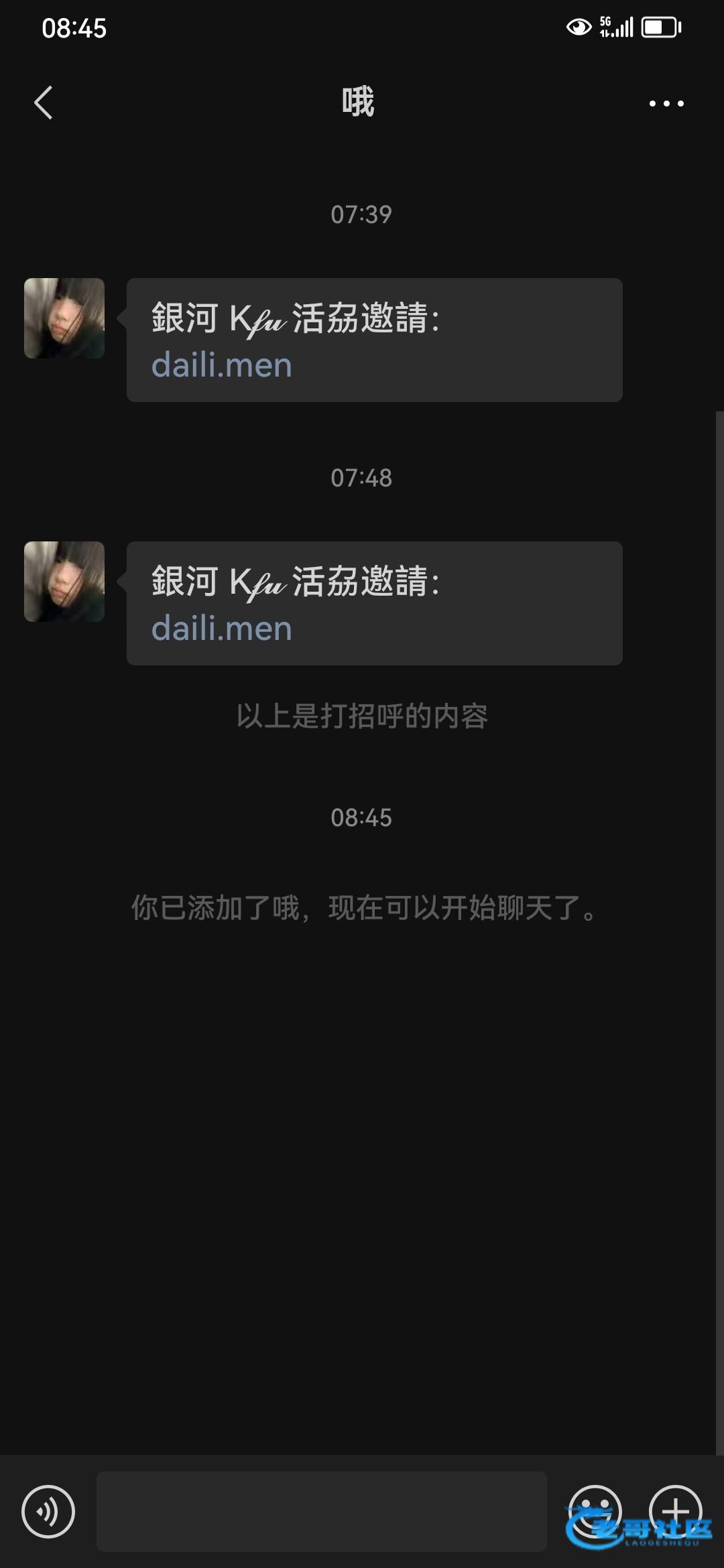
Task: Focus the message text field
Action: (x=322, y=1511)
